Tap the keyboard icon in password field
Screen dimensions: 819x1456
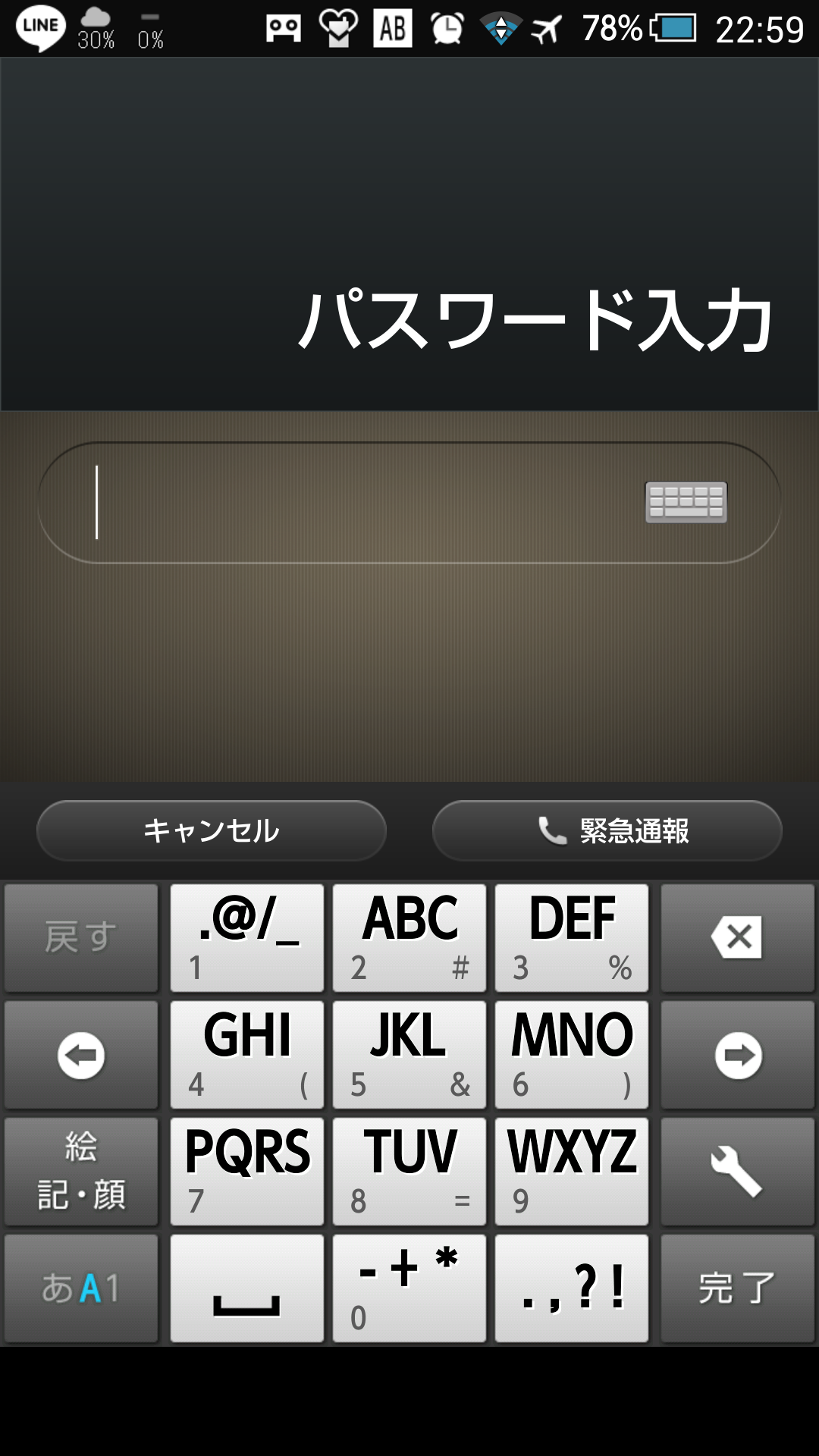pos(686,502)
